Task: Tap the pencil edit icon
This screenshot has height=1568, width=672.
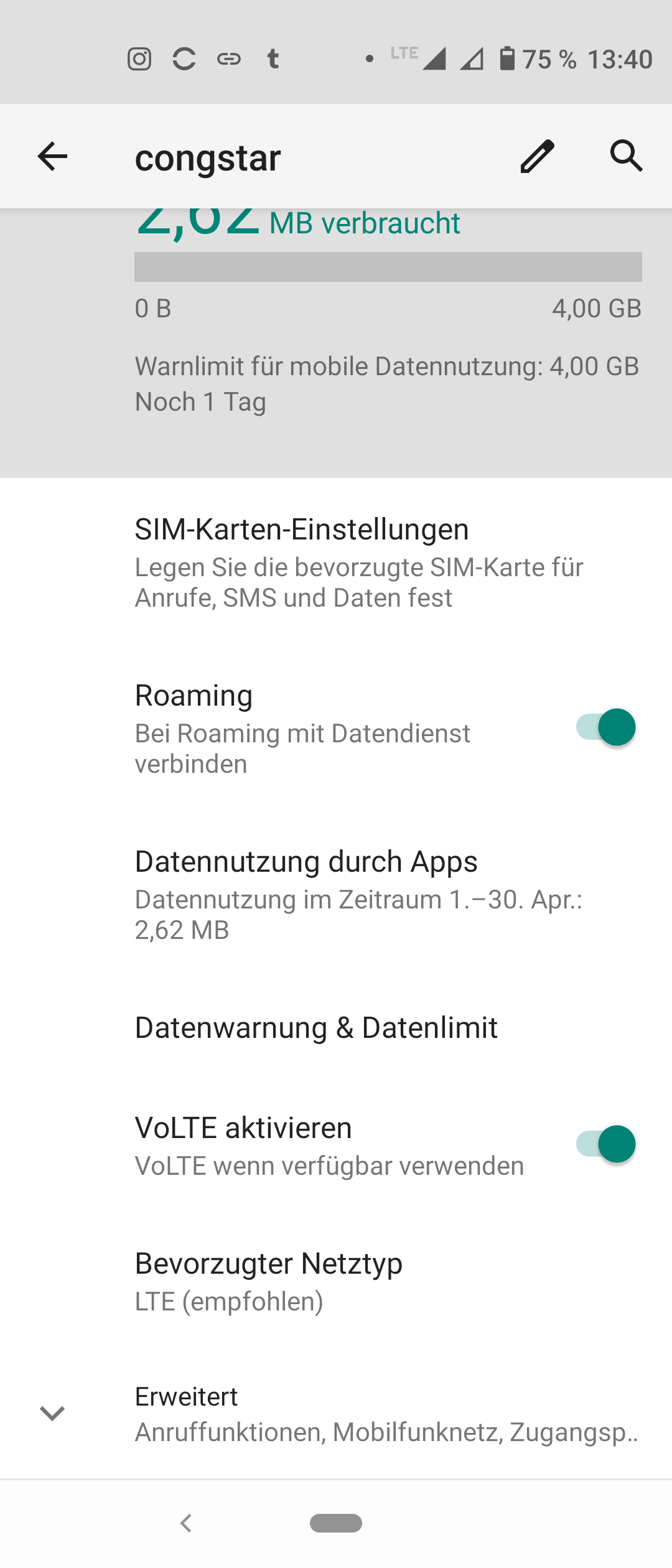Action: 537,156
